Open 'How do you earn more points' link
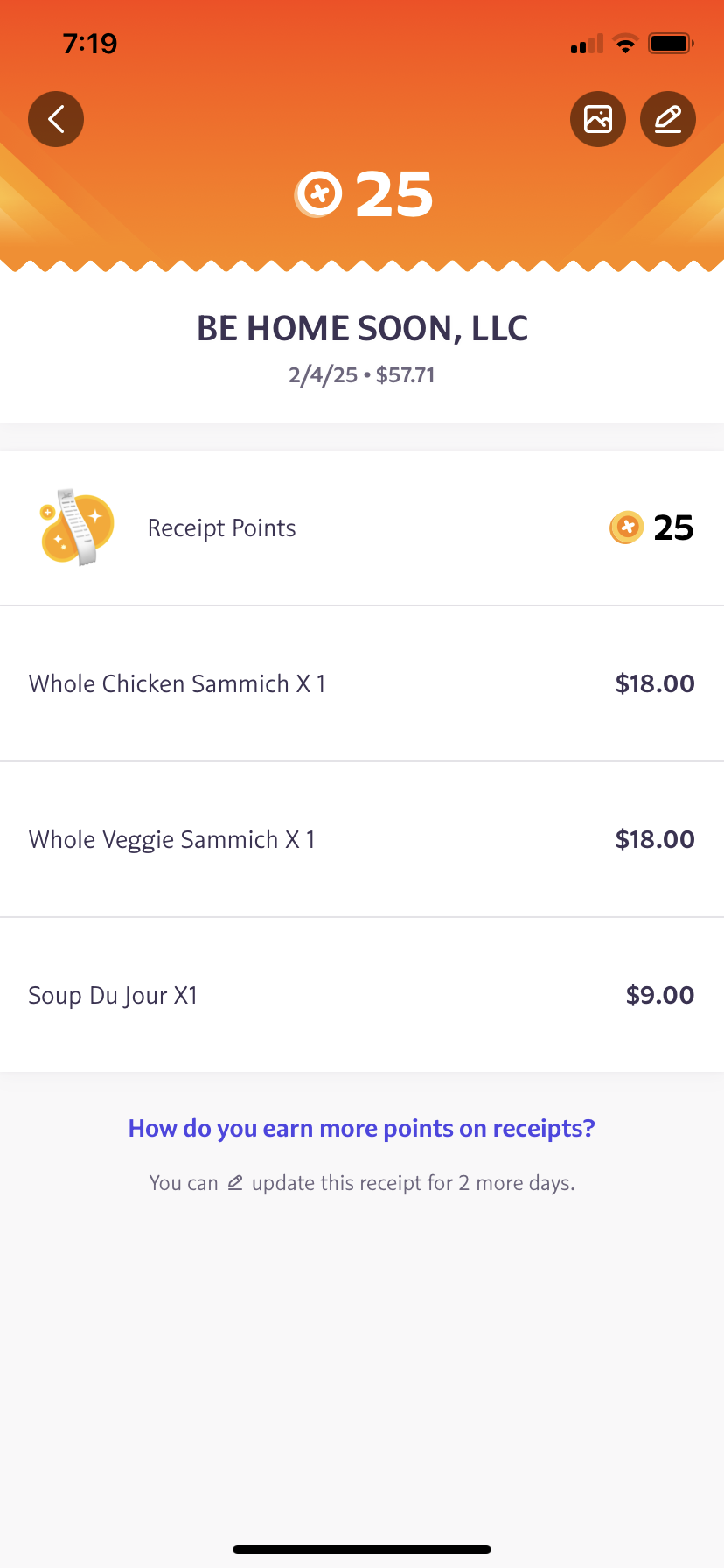 coord(361,1128)
